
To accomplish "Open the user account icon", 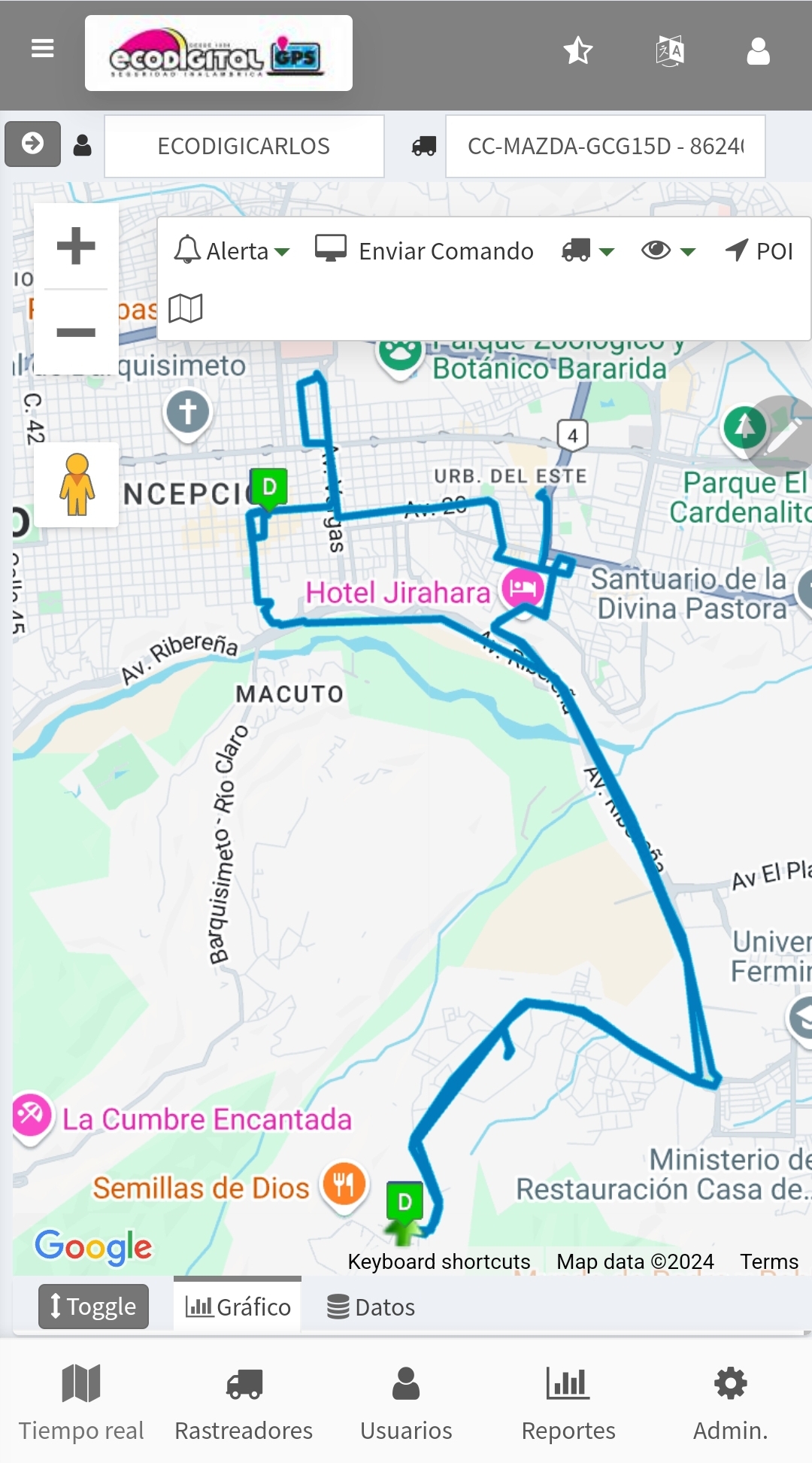I will coord(758,51).
